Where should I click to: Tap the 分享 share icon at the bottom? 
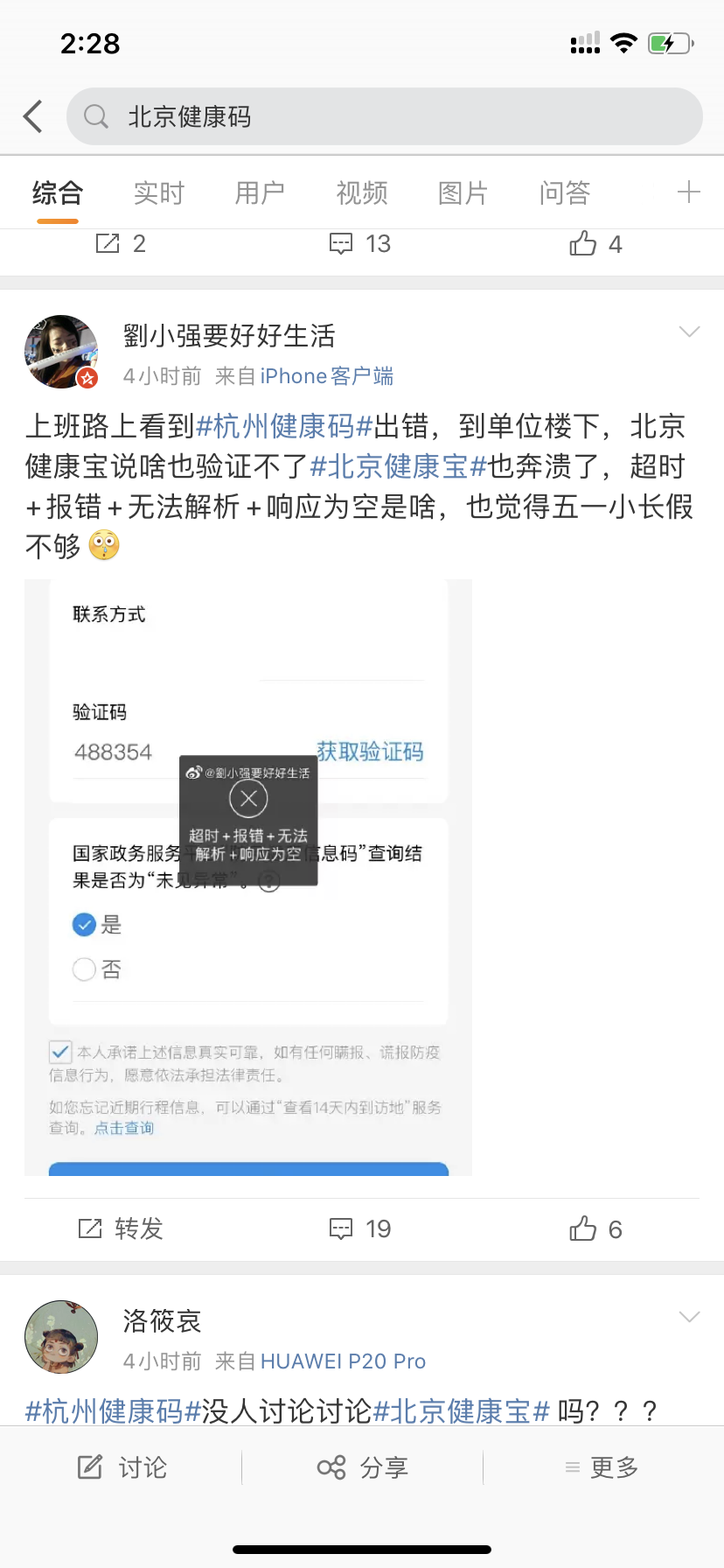[335, 1466]
